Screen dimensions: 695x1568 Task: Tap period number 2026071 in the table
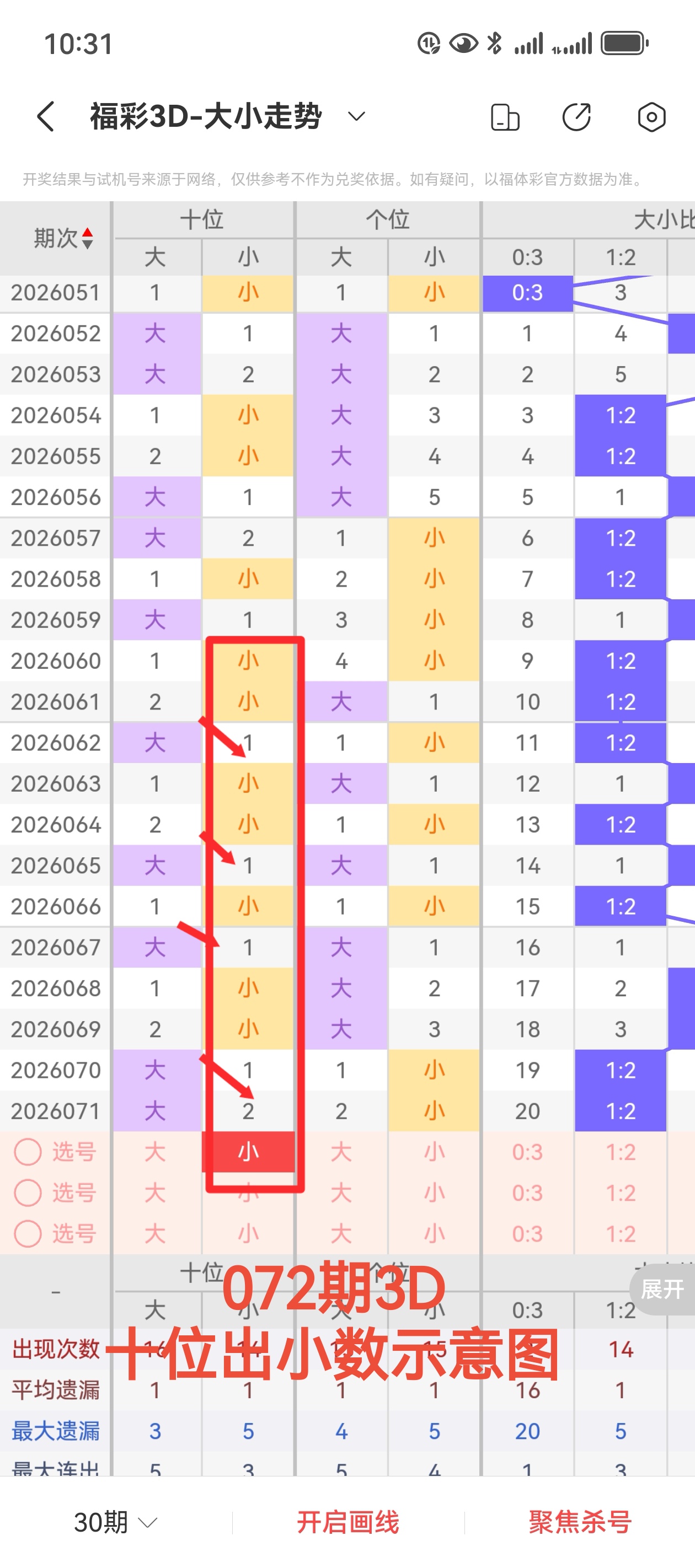tap(55, 1111)
